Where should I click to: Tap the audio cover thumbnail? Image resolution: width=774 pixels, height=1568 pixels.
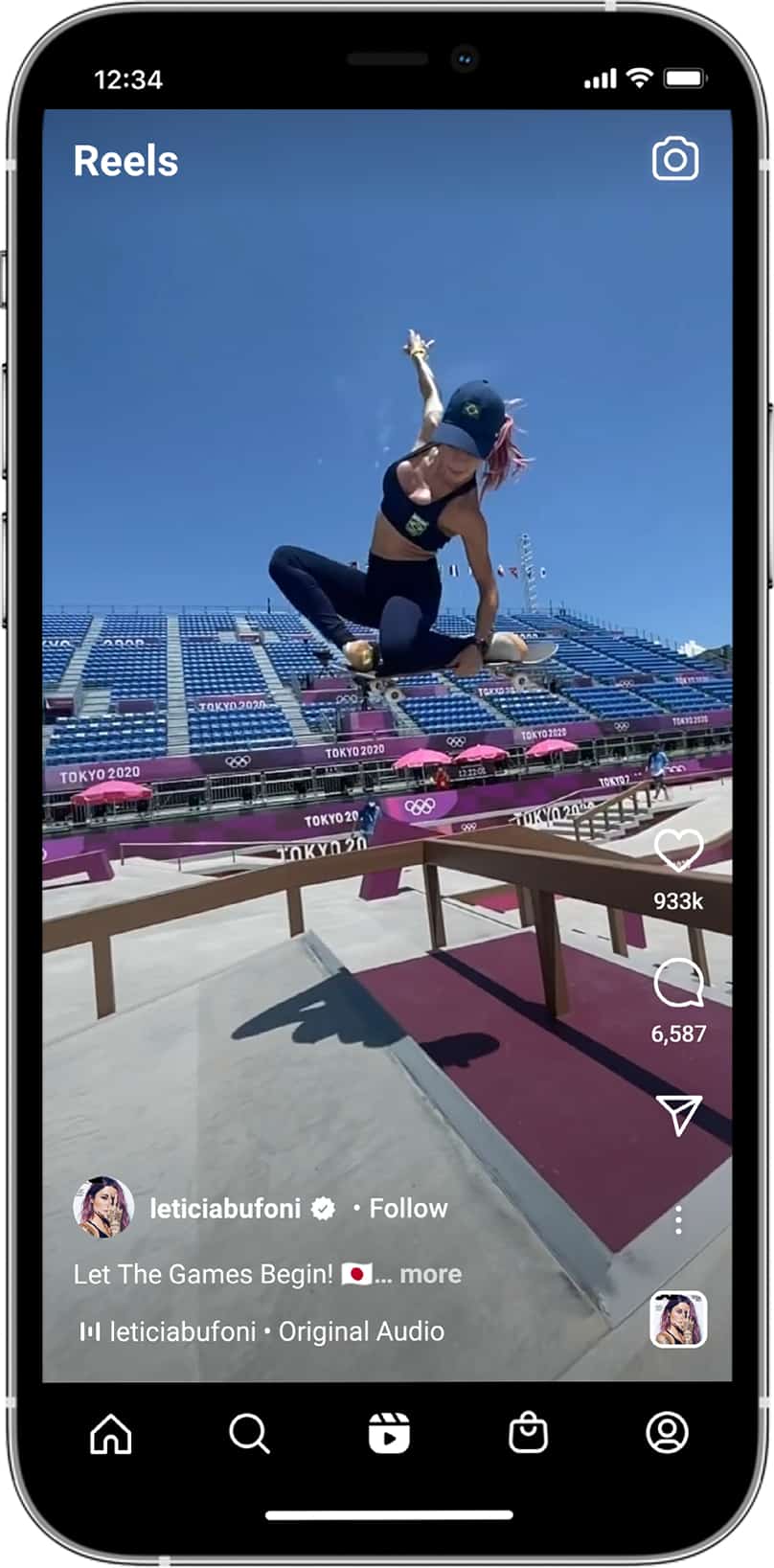(x=678, y=1320)
